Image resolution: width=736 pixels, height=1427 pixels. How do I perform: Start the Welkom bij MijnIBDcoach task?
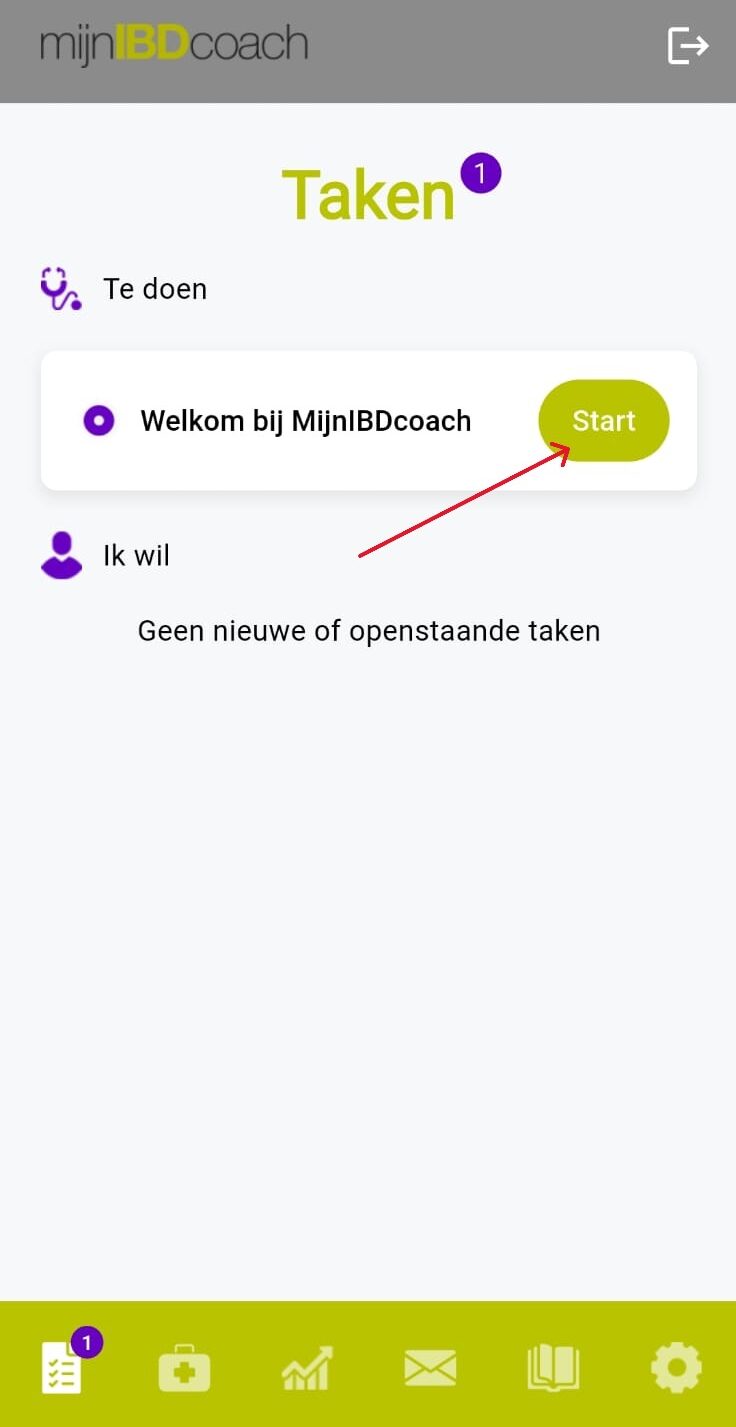[604, 421]
